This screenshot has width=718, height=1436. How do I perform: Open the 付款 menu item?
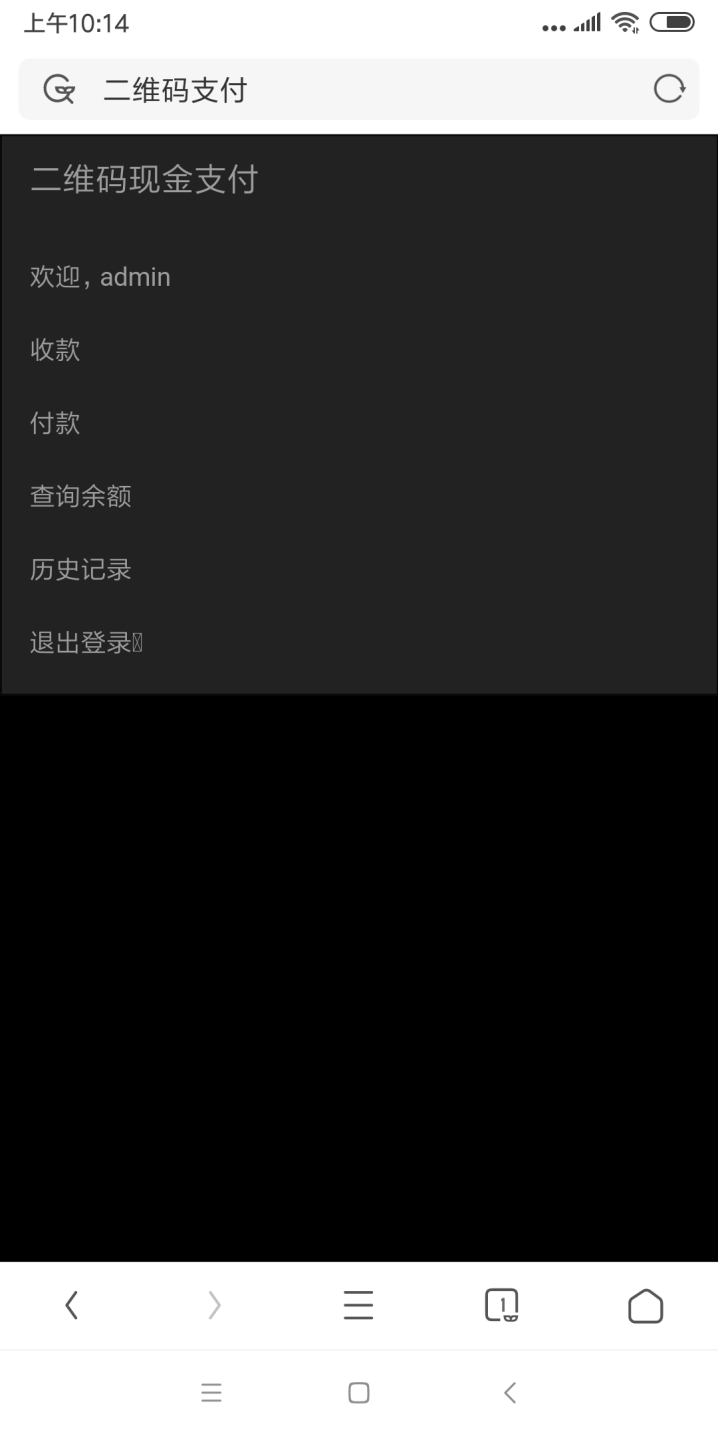(x=55, y=423)
